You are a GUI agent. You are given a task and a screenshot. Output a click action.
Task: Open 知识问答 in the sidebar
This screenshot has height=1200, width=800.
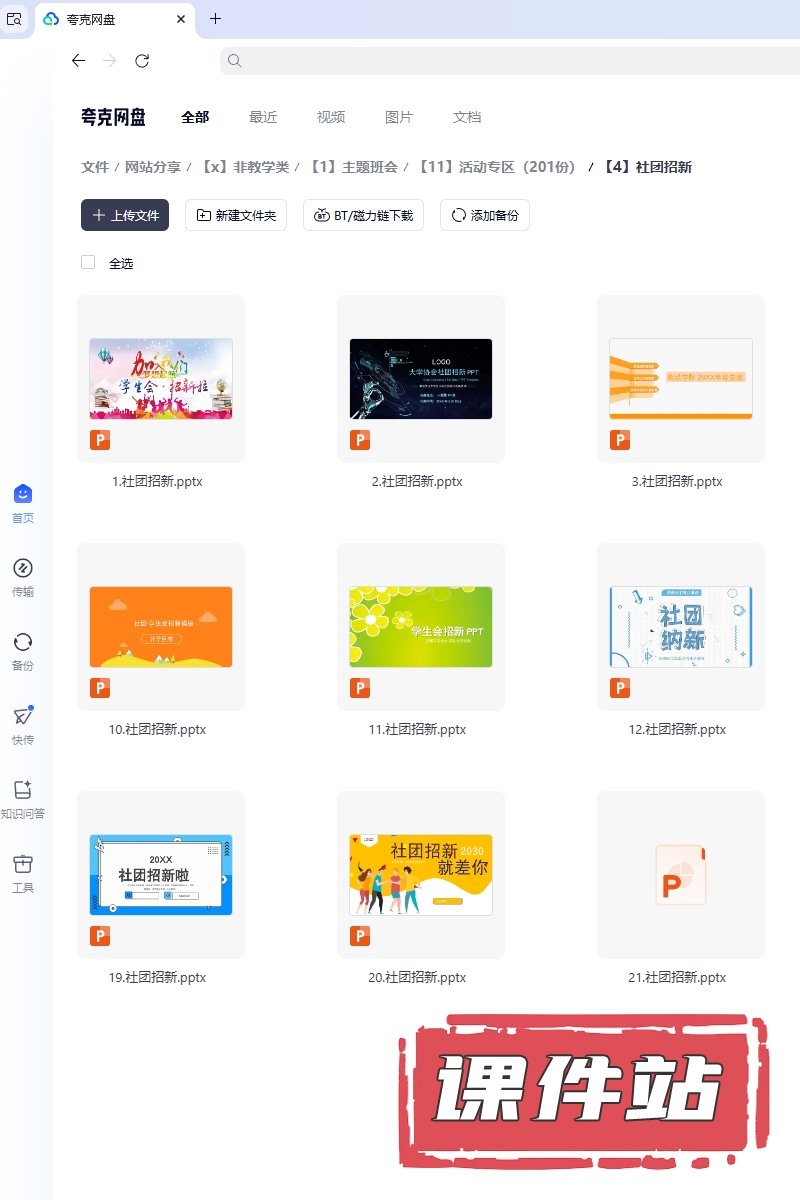coord(23,799)
